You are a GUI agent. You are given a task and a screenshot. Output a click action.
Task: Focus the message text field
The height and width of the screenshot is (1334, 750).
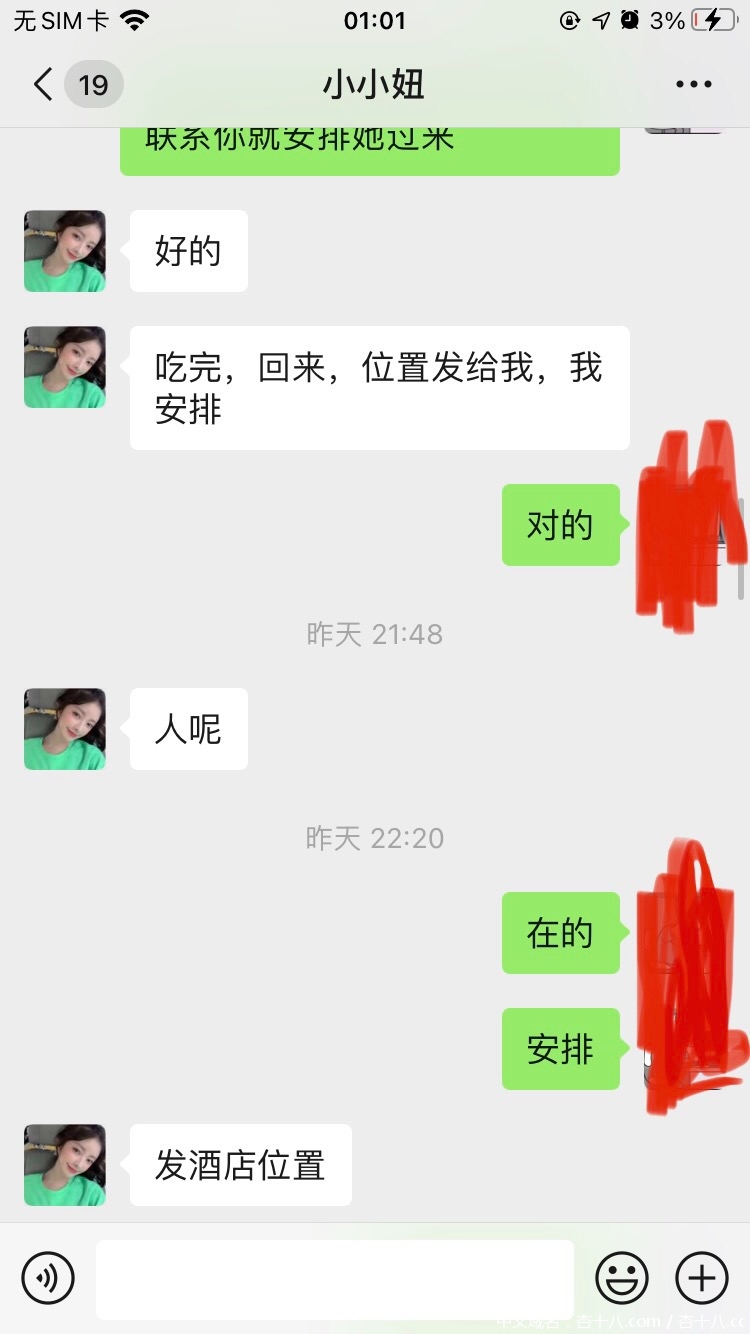pos(335,1279)
